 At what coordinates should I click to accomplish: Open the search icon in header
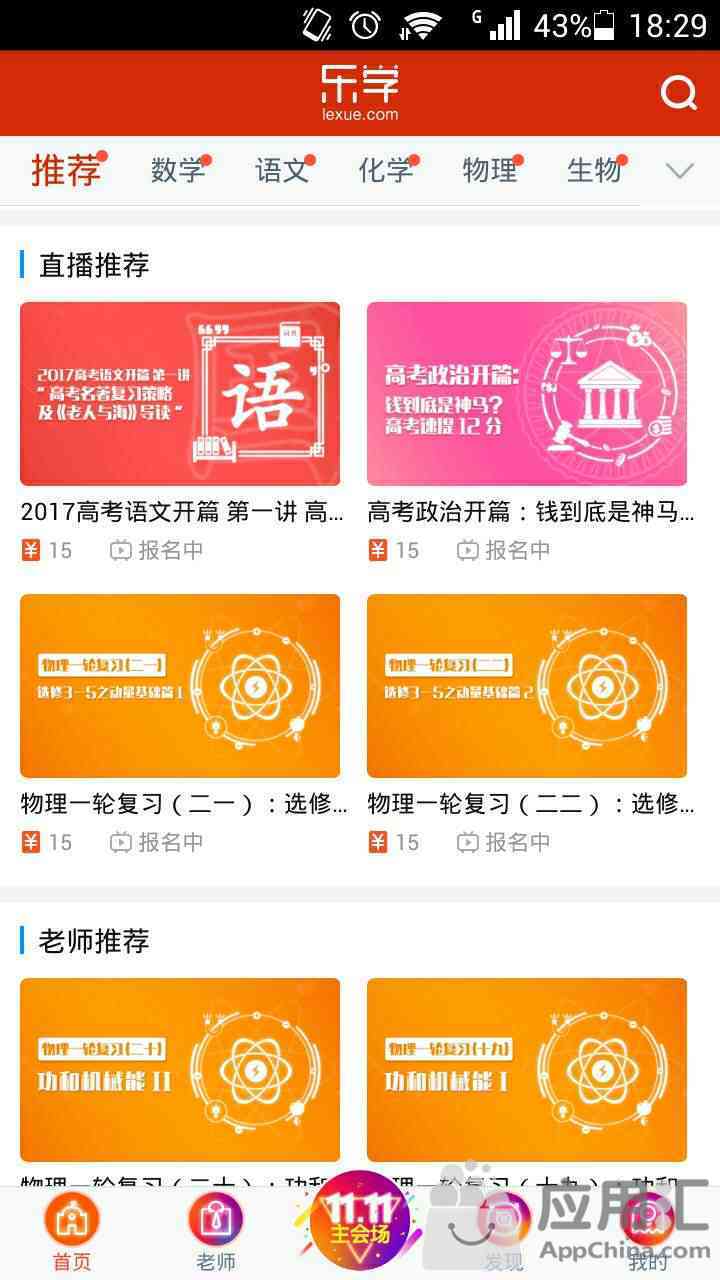click(x=679, y=93)
